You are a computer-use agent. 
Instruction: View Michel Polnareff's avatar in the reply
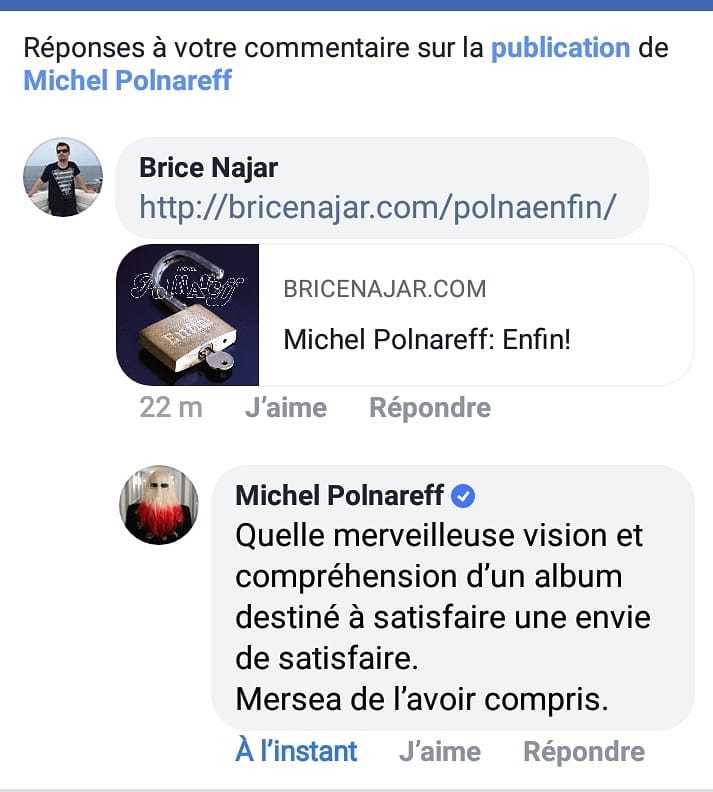(159, 505)
